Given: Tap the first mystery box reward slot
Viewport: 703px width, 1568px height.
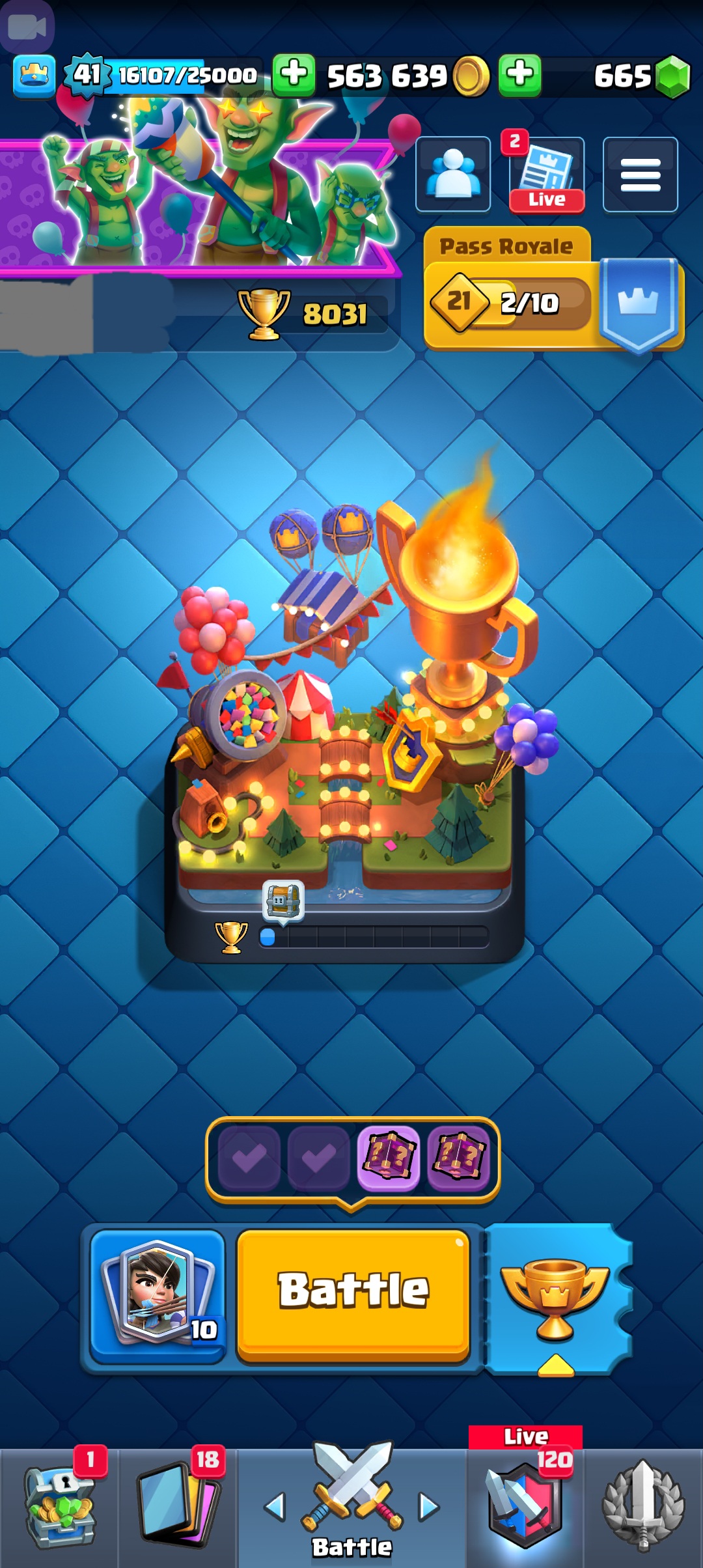Looking at the screenshot, I should click(389, 1158).
